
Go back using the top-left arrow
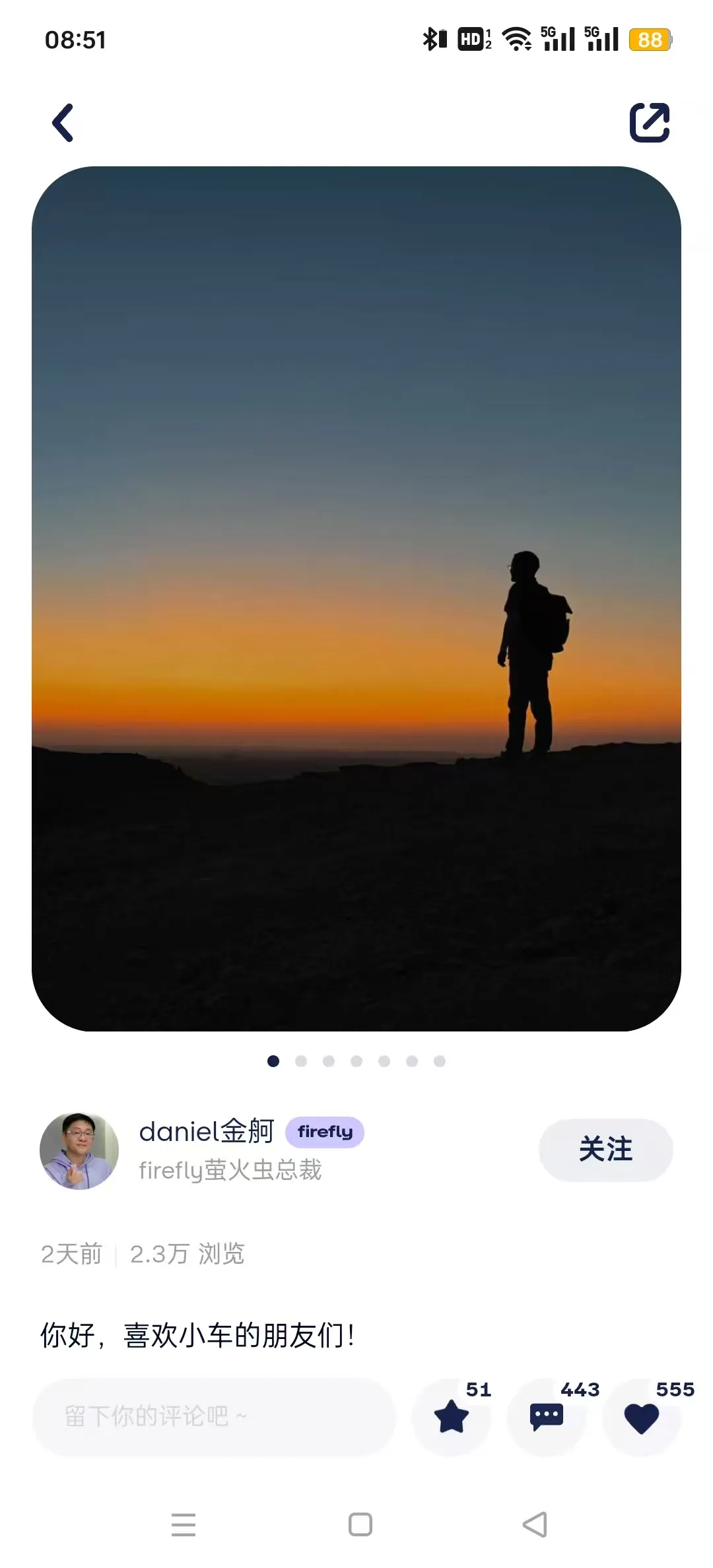point(63,123)
